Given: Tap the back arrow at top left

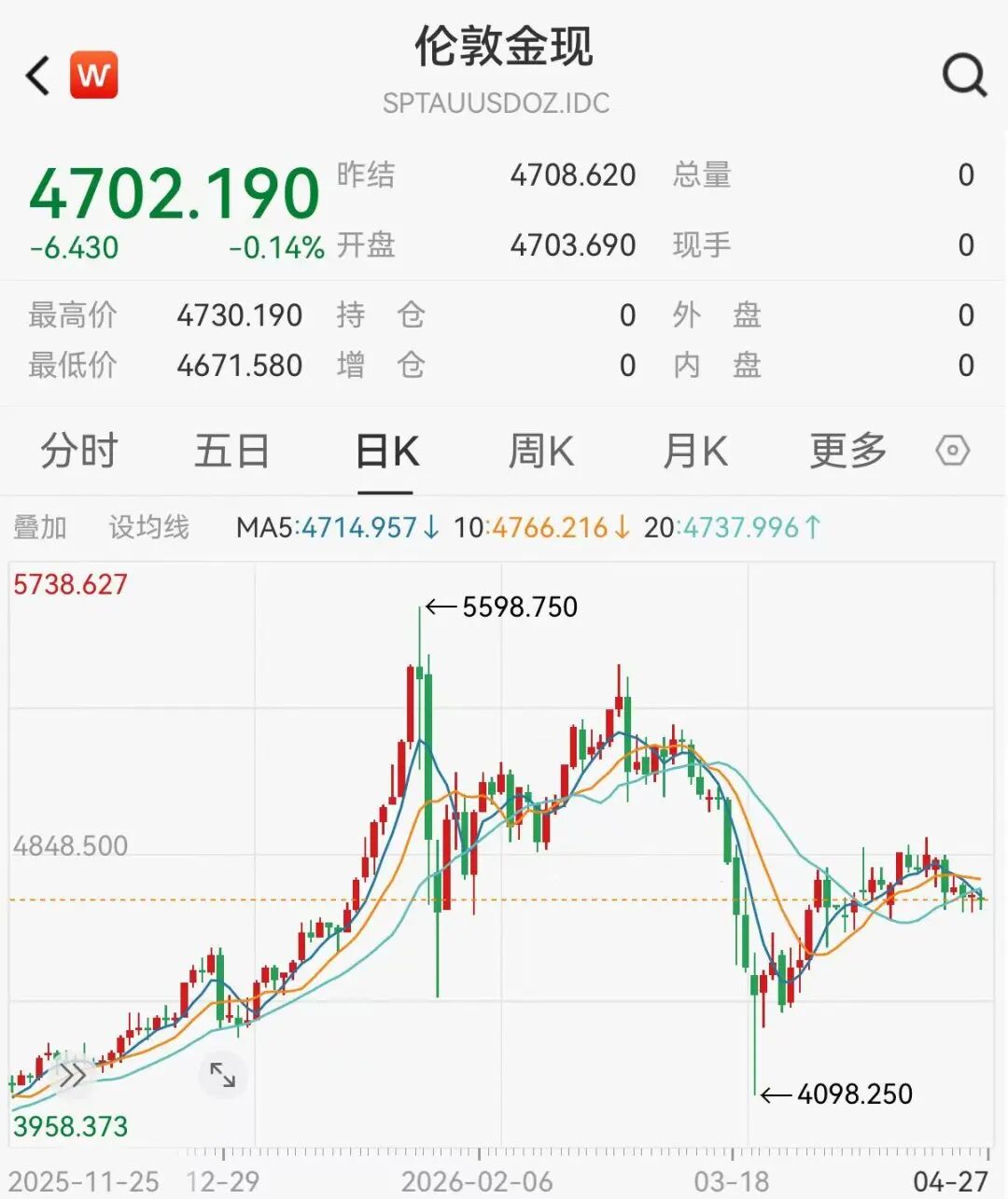Looking at the screenshot, I should point(37,75).
